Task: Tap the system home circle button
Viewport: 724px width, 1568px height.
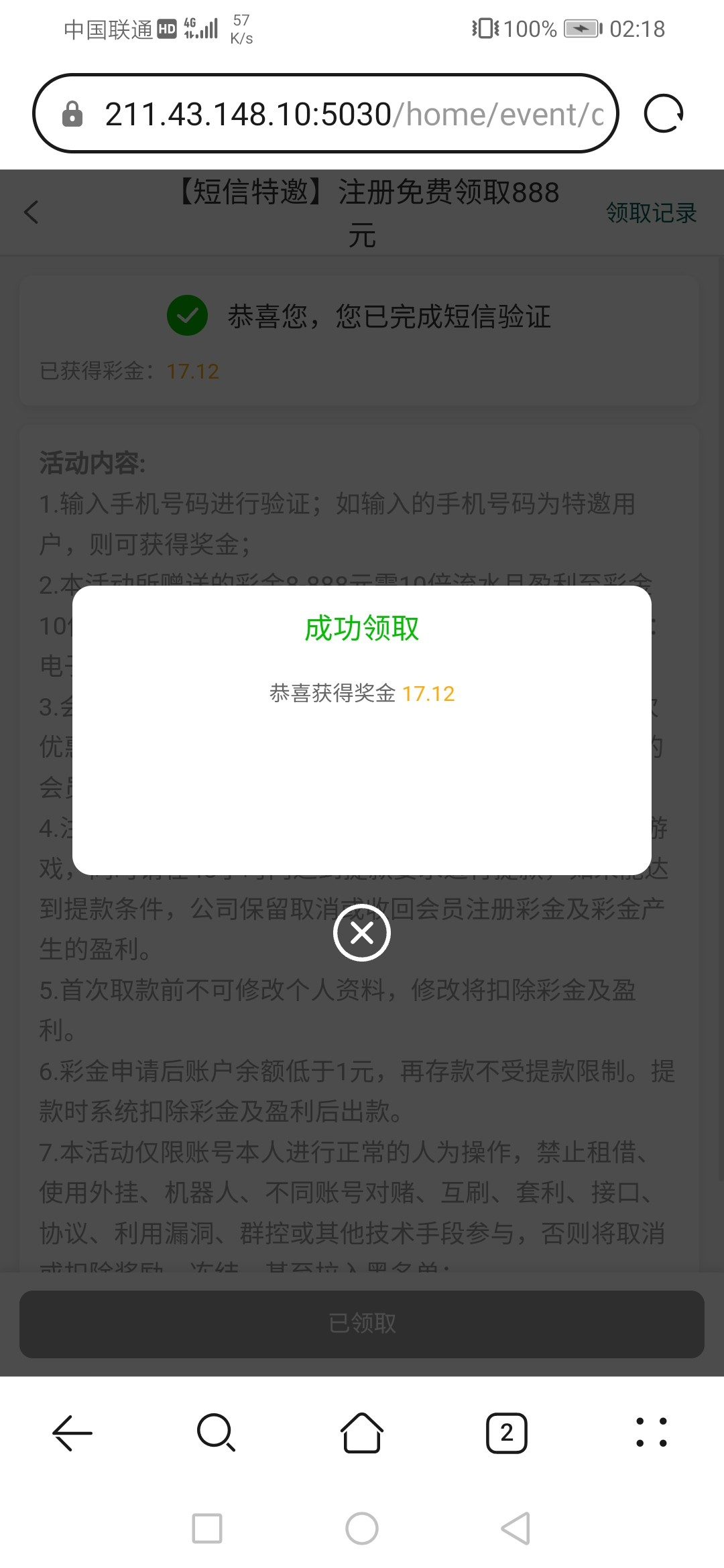Action: tap(362, 1528)
